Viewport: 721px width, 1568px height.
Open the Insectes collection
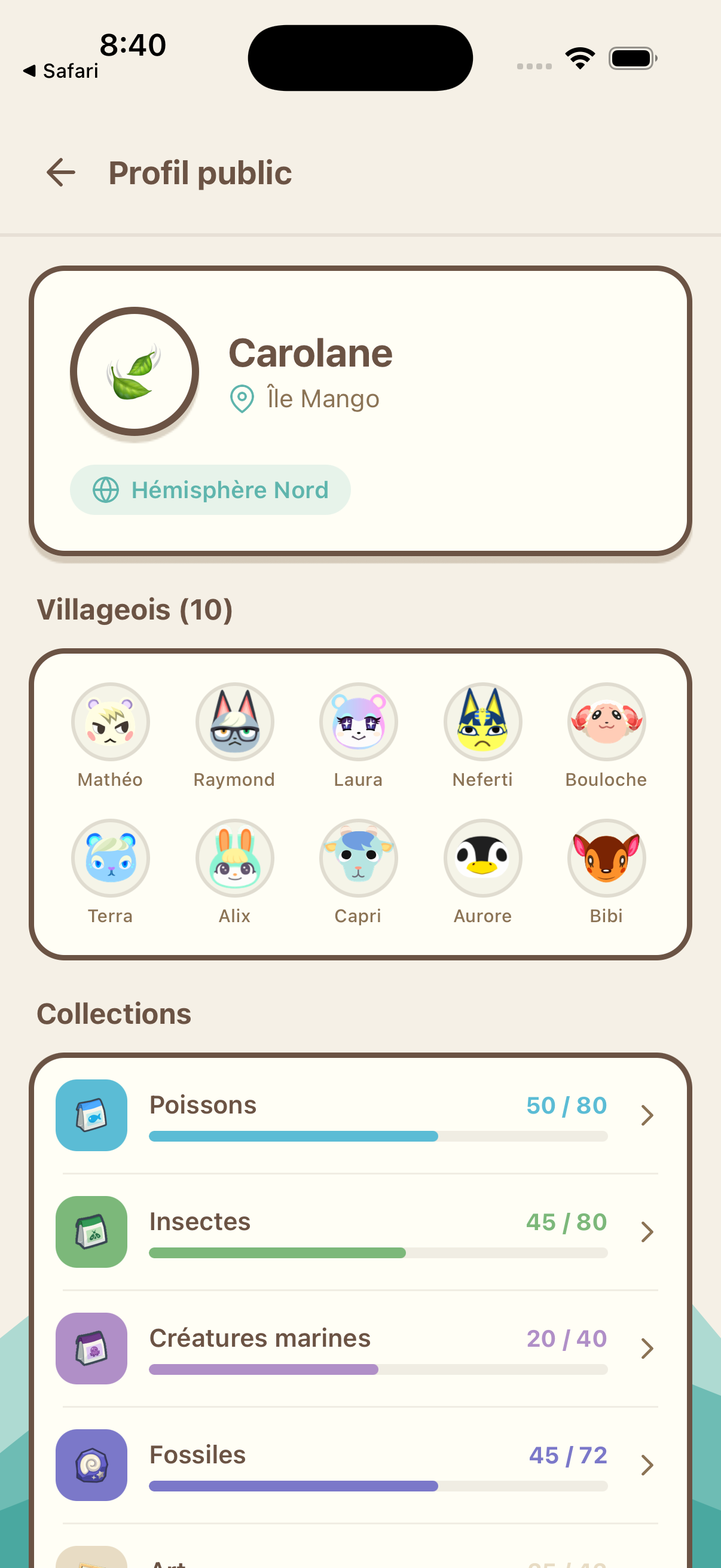[359, 1232]
